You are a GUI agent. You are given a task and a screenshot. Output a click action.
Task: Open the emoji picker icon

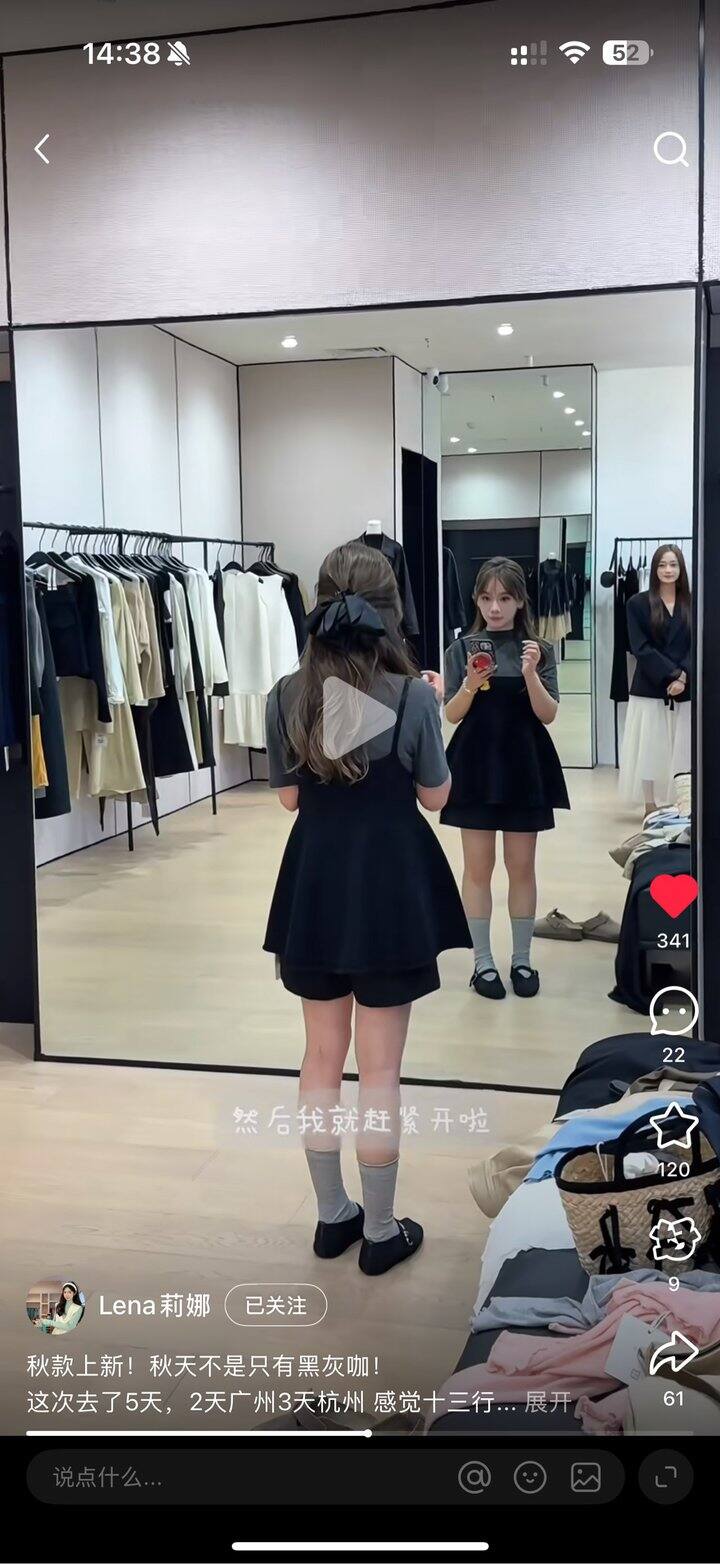click(530, 1477)
